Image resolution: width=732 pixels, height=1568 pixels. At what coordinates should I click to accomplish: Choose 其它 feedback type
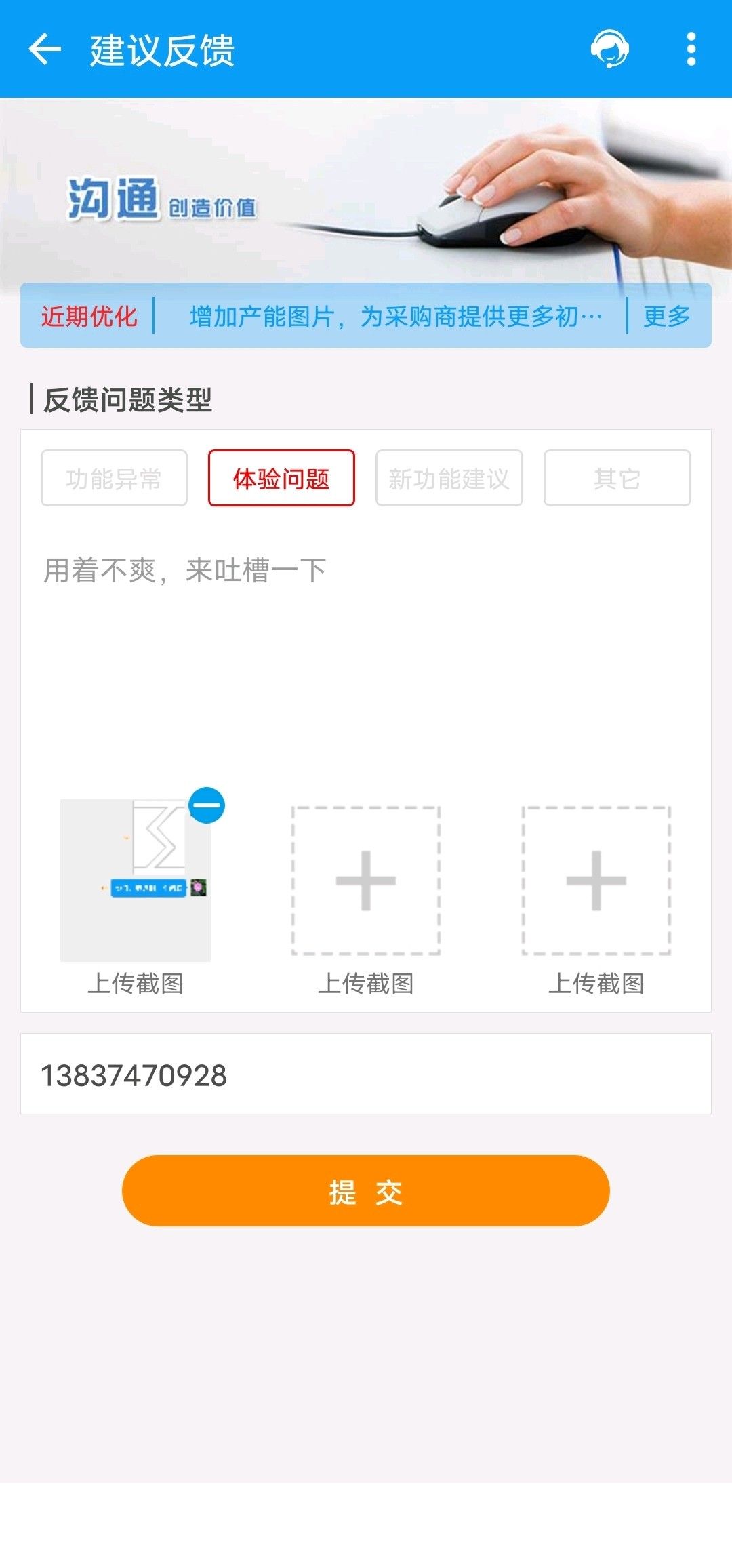pos(617,479)
